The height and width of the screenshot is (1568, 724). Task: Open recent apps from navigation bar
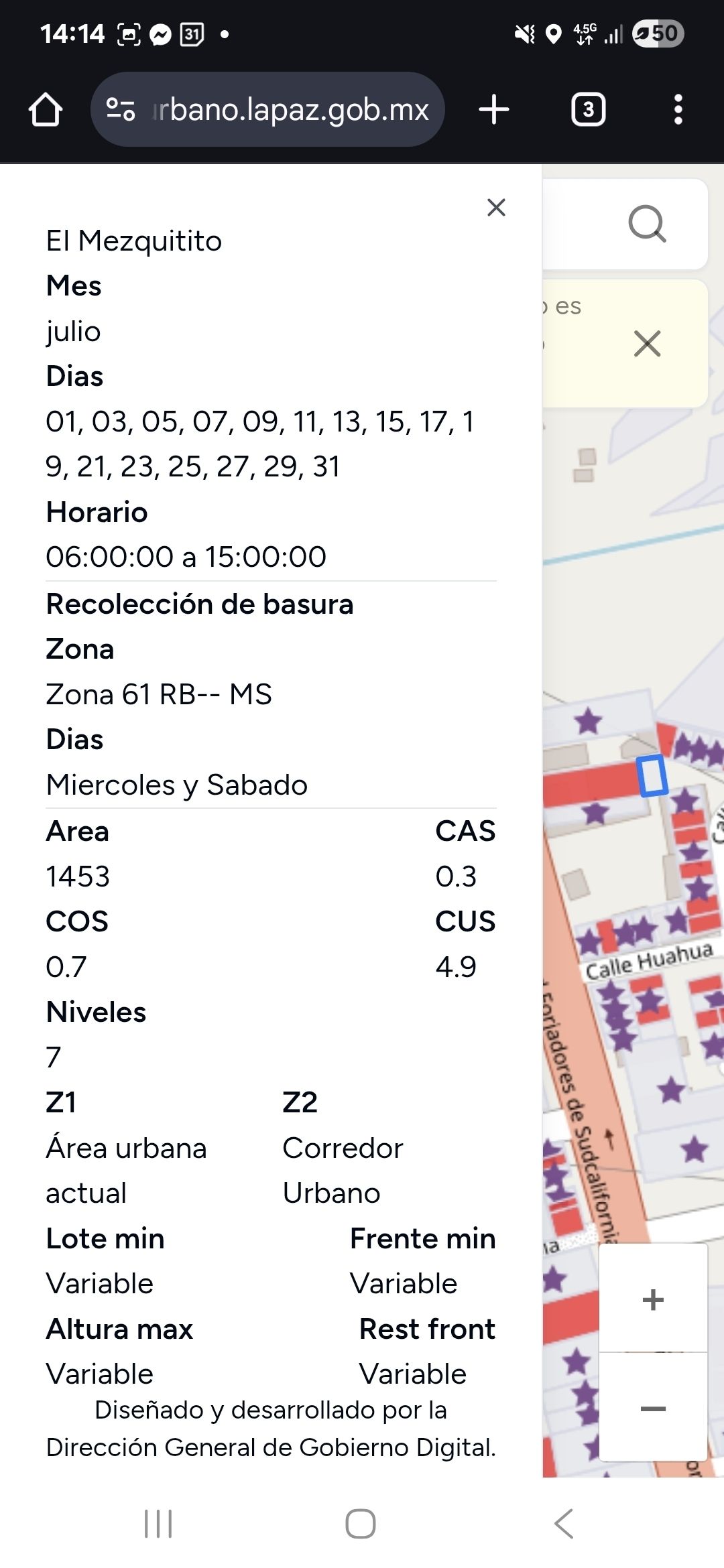(x=158, y=1524)
